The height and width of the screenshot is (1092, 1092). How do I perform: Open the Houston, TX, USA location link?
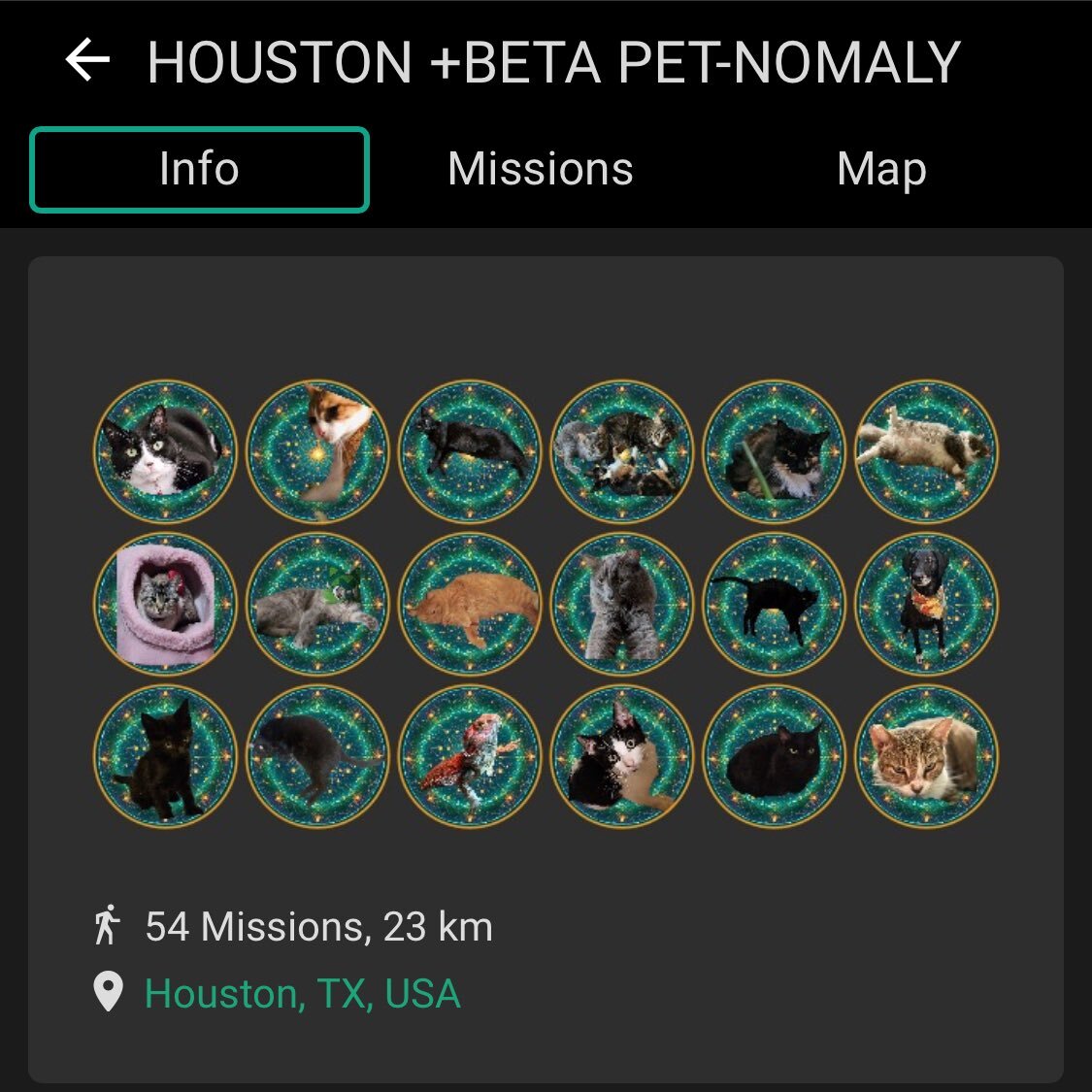coord(302,994)
